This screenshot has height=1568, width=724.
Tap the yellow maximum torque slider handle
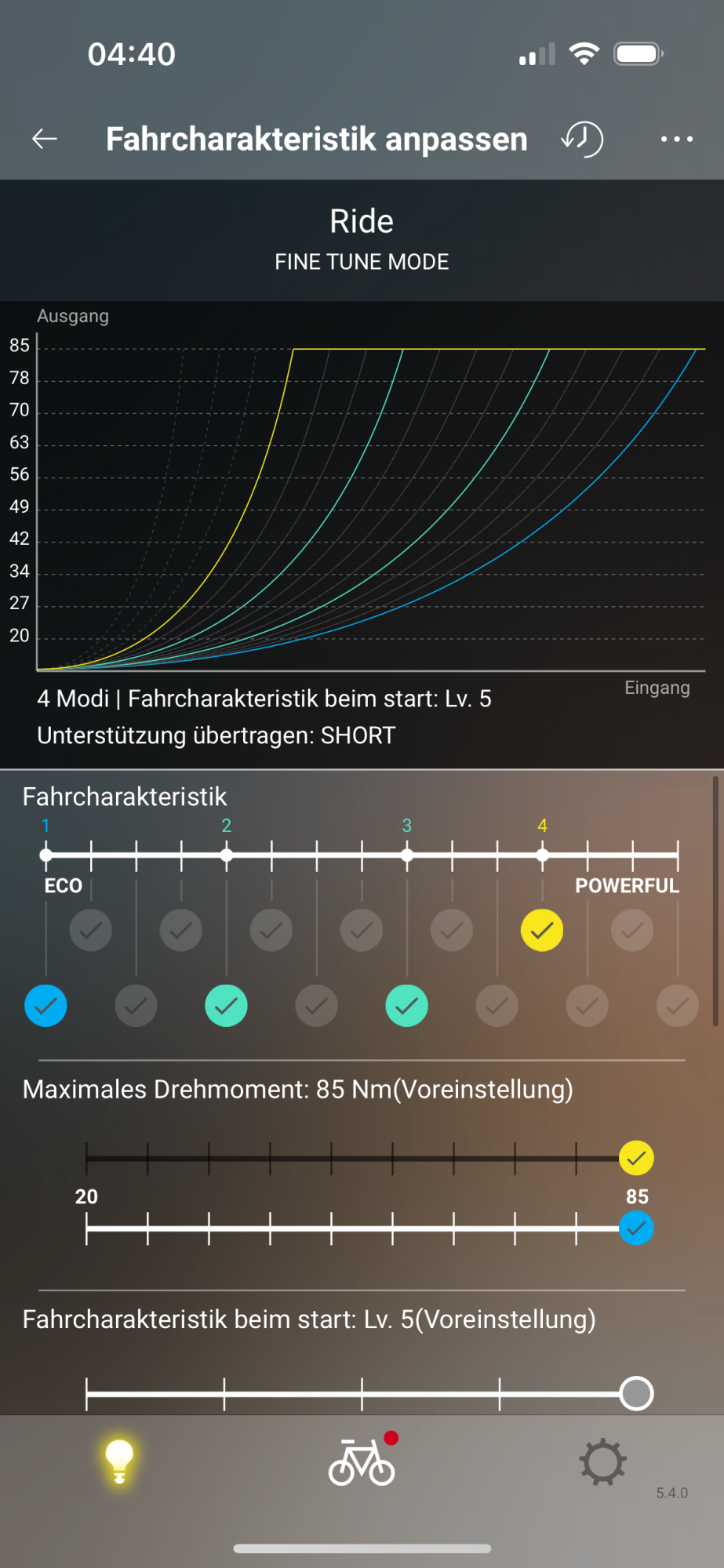pos(636,1158)
